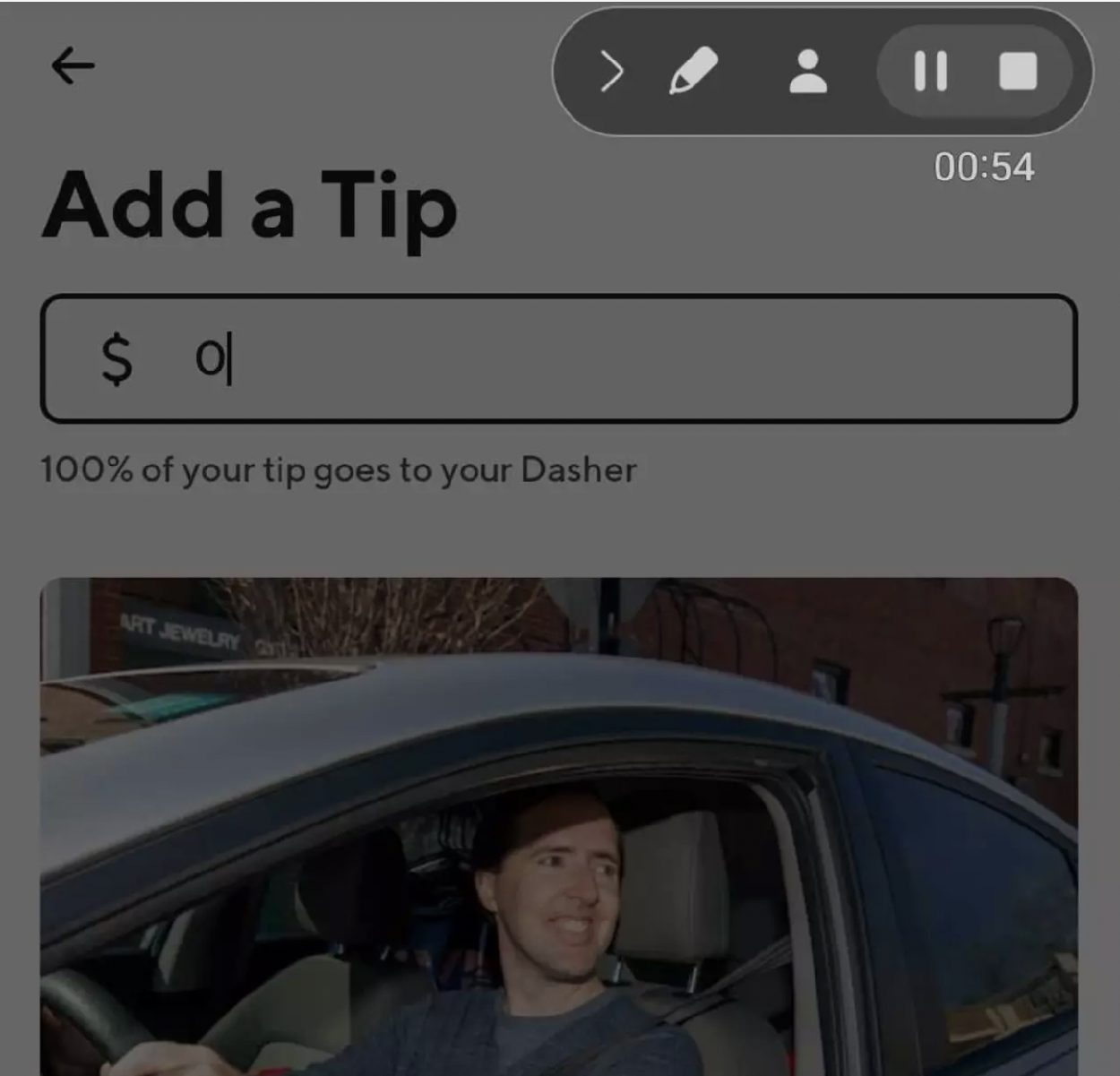Image resolution: width=1120 pixels, height=1076 pixels.
Task: Open the recorder's pencil drawing tool
Action: coord(694,71)
